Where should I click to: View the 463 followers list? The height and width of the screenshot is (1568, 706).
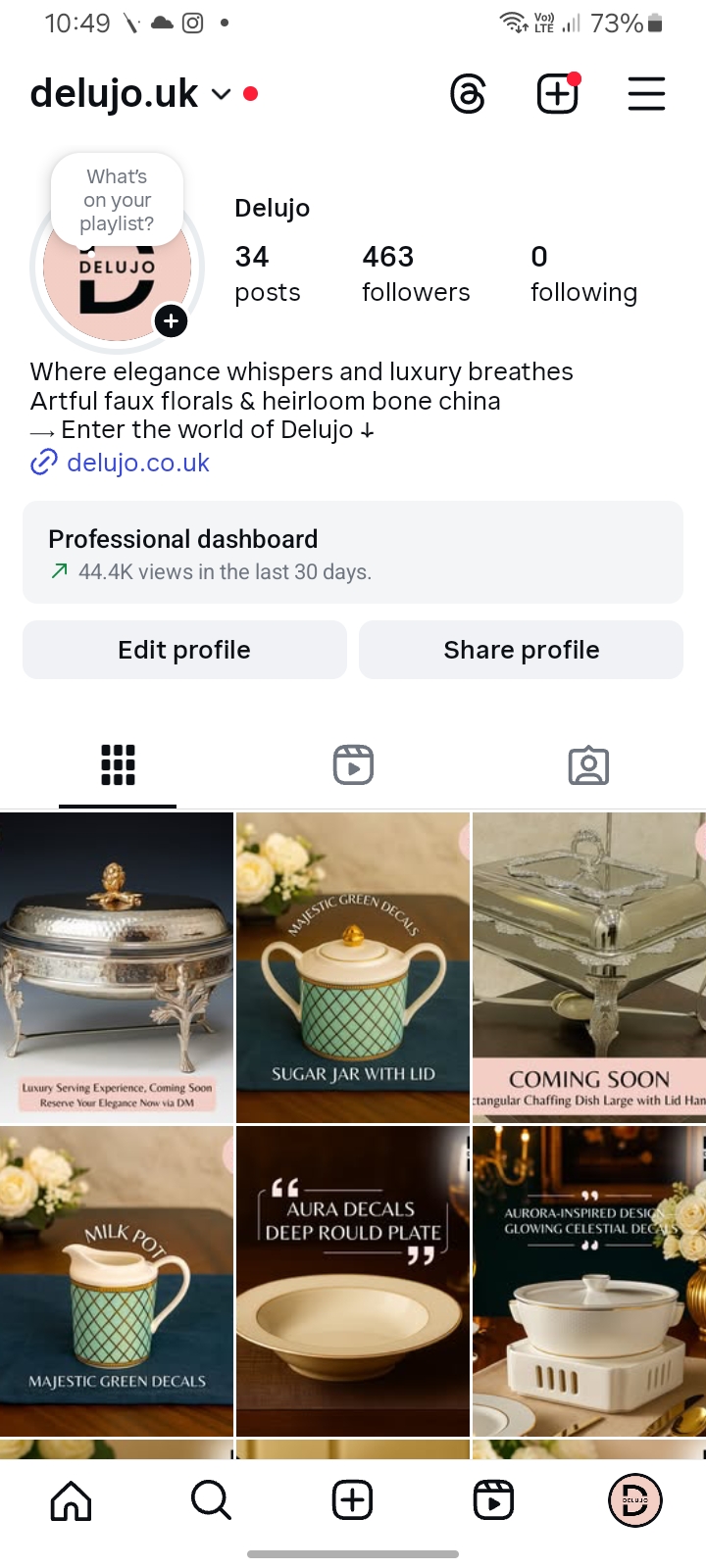click(415, 273)
